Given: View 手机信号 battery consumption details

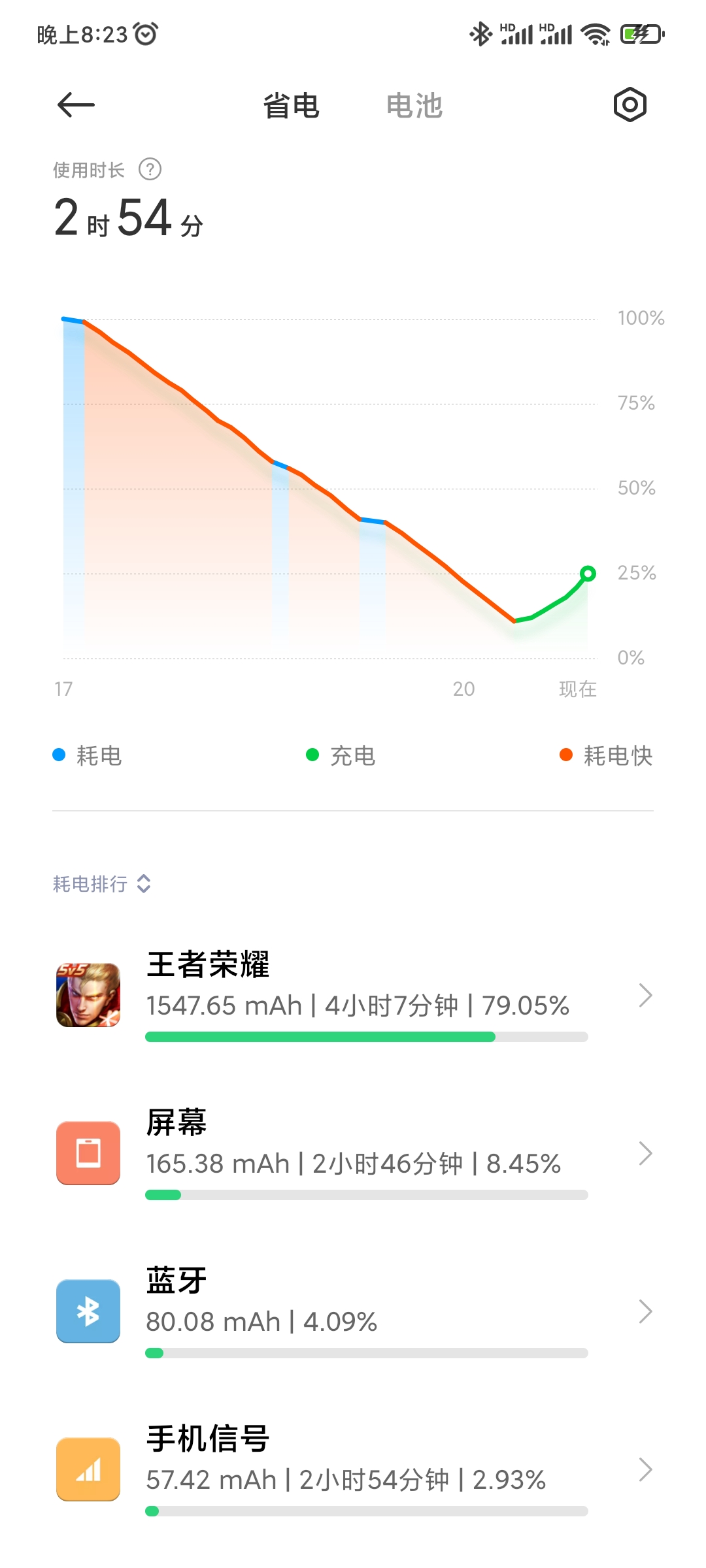Looking at the screenshot, I should 353,1470.
